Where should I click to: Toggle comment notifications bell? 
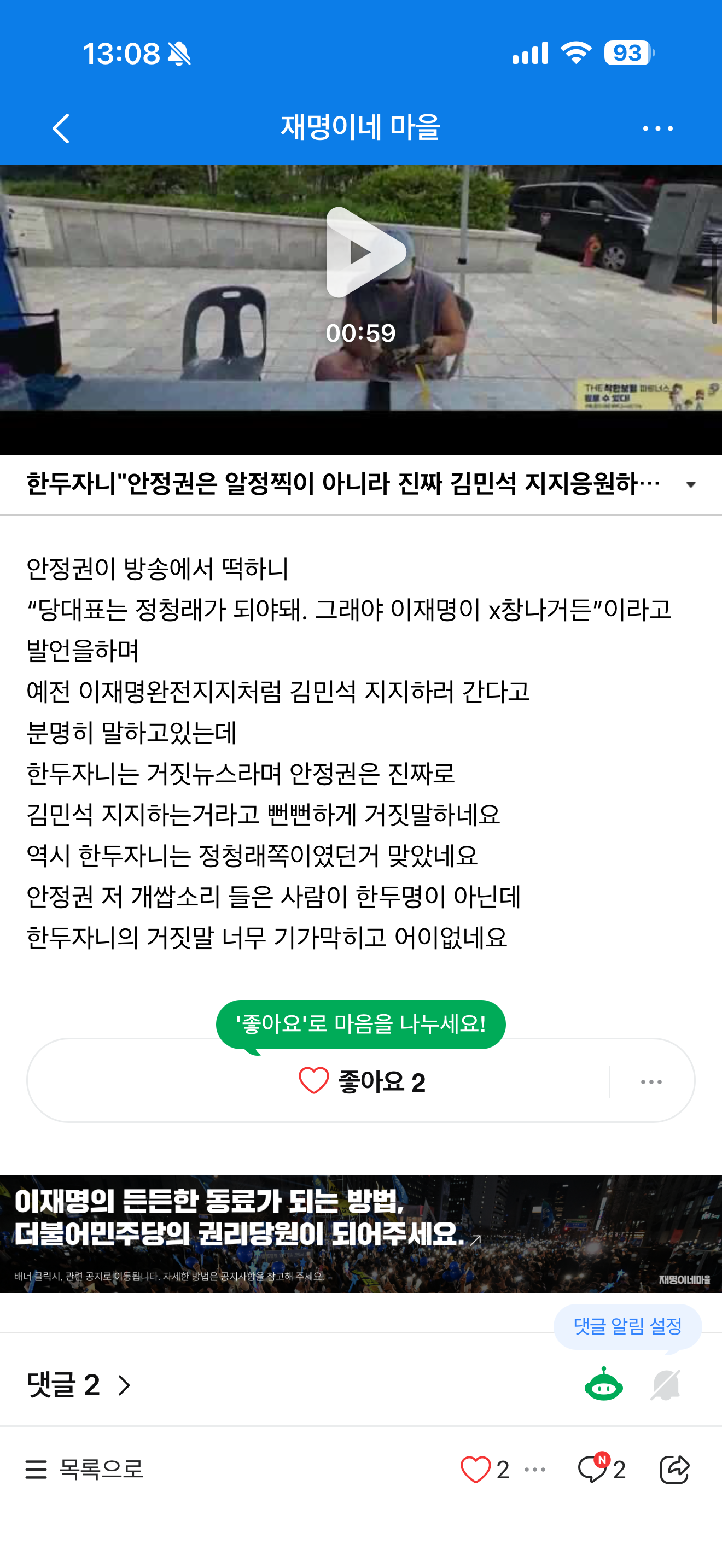pyautogui.click(x=665, y=1385)
